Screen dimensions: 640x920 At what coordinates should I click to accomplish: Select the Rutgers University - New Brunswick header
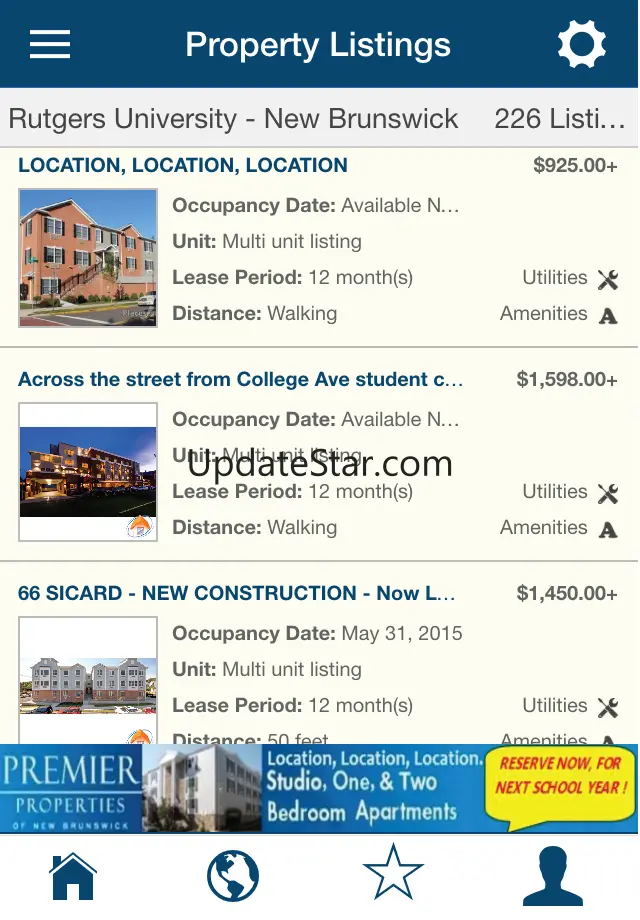233,119
